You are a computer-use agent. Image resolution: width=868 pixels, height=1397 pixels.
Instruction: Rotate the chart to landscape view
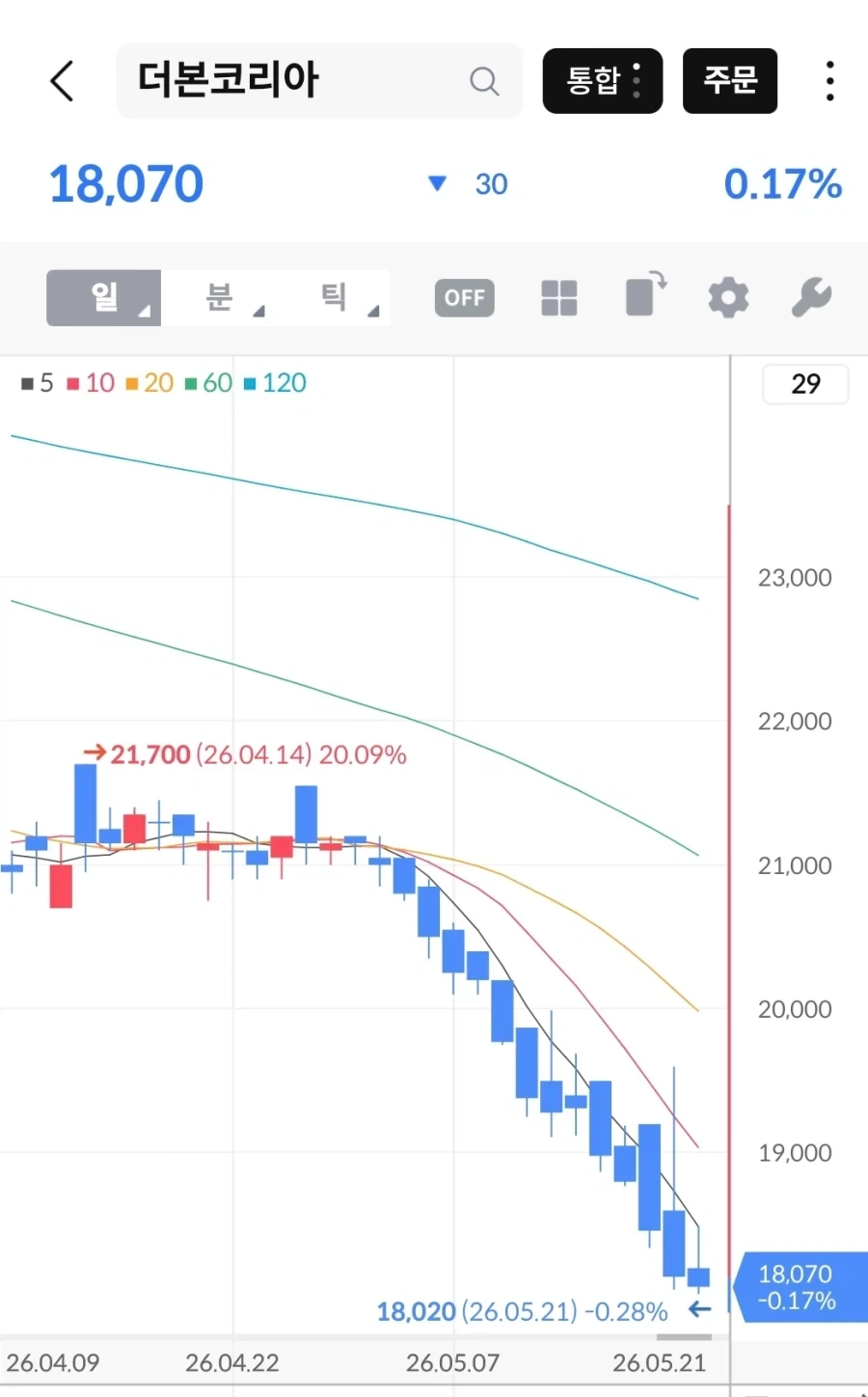coord(645,295)
